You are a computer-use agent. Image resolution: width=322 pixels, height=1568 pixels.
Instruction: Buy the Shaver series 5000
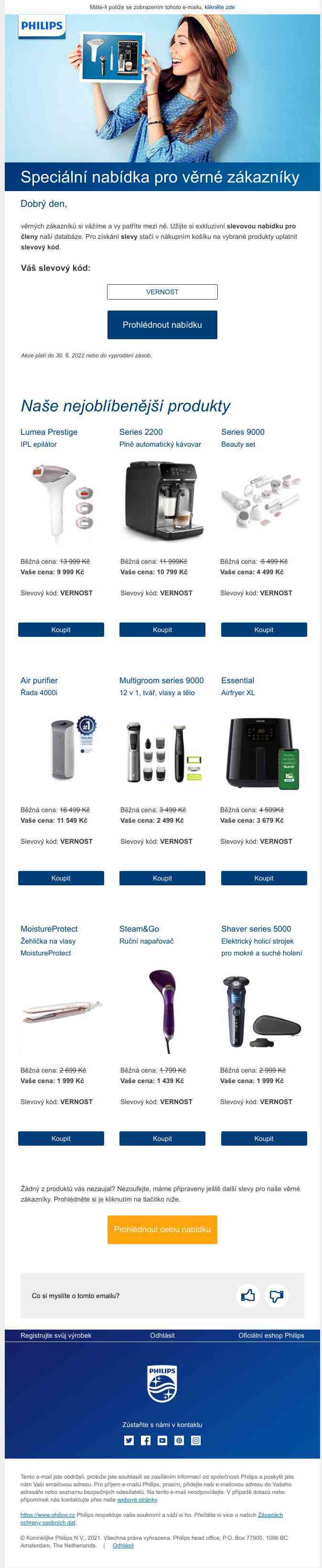[x=264, y=1138]
